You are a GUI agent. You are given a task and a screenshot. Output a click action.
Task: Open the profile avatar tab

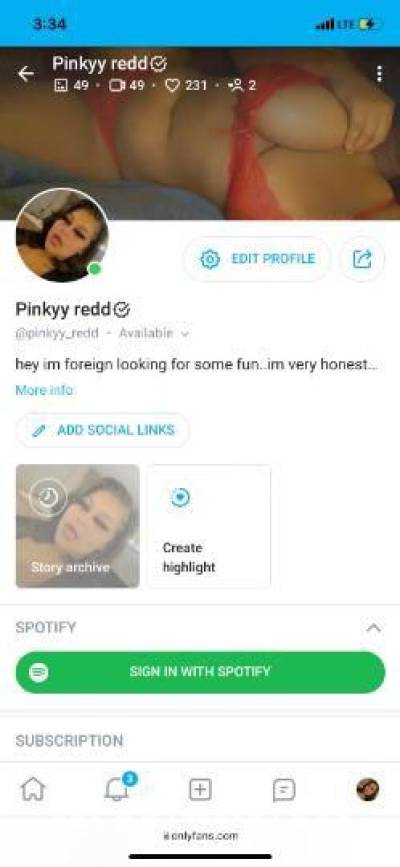coord(367,790)
